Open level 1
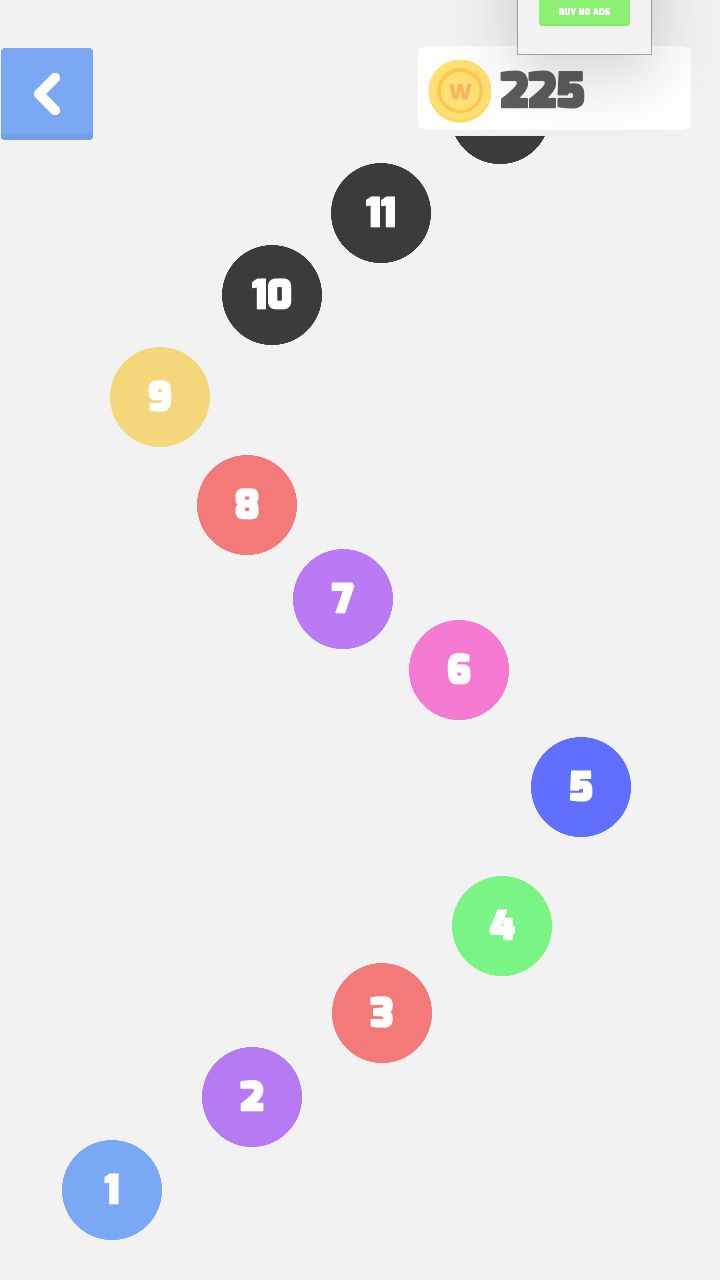720x1280 pixels. pyautogui.click(x=112, y=1190)
